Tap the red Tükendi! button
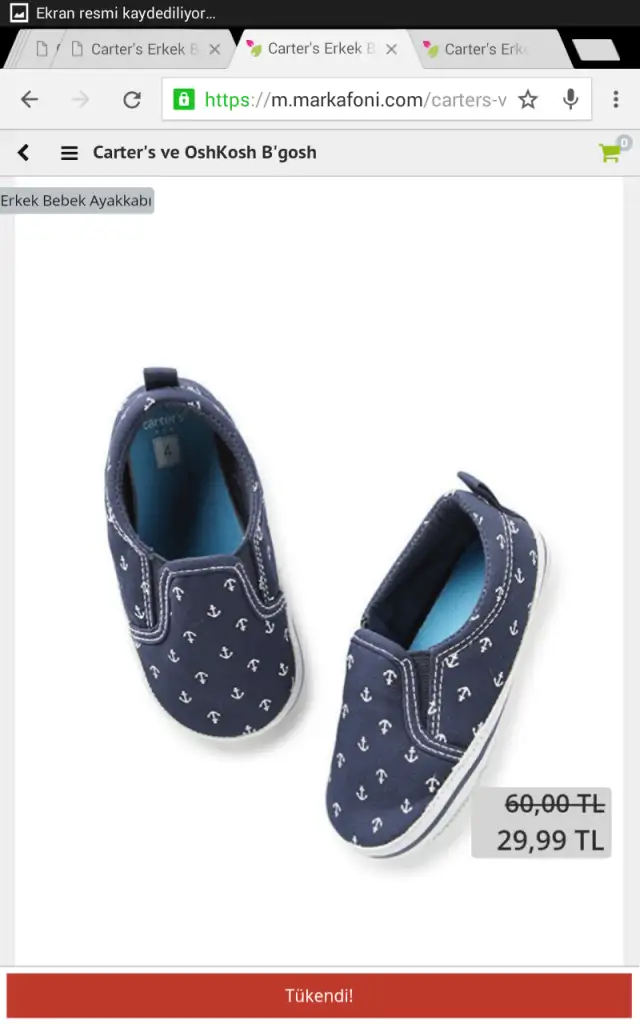This screenshot has width=640, height=1024. (319, 996)
